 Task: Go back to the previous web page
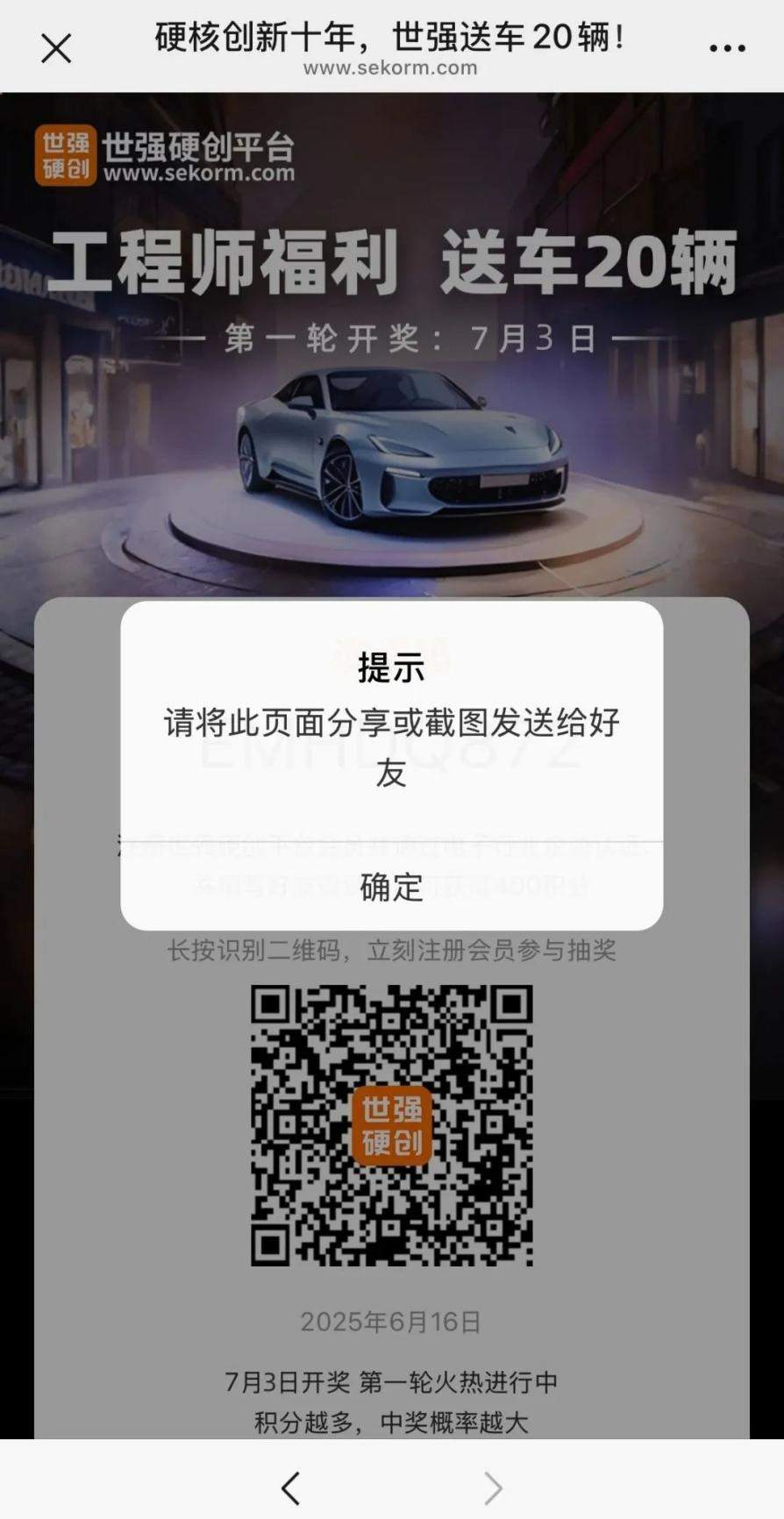(x=291, y=1487)
